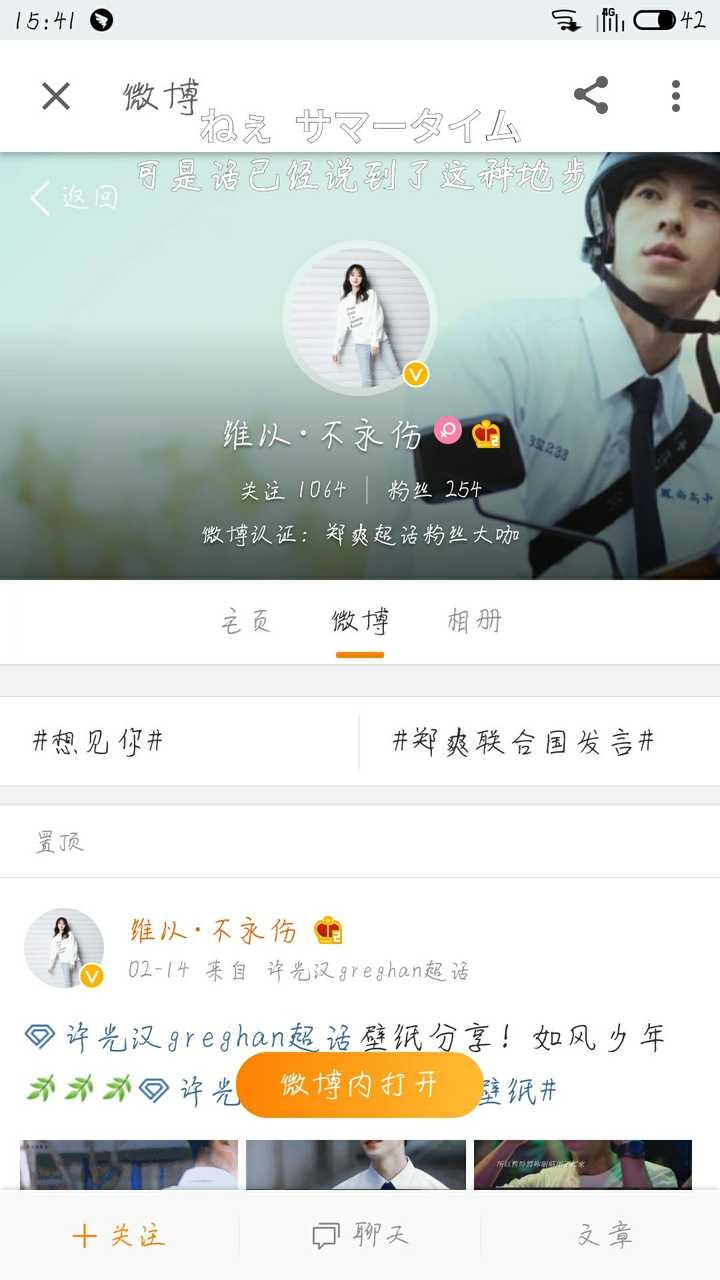The height and width of the screenshot is (1280, 720).
Task: Select the 微博 tab
Action: point(360,622)
